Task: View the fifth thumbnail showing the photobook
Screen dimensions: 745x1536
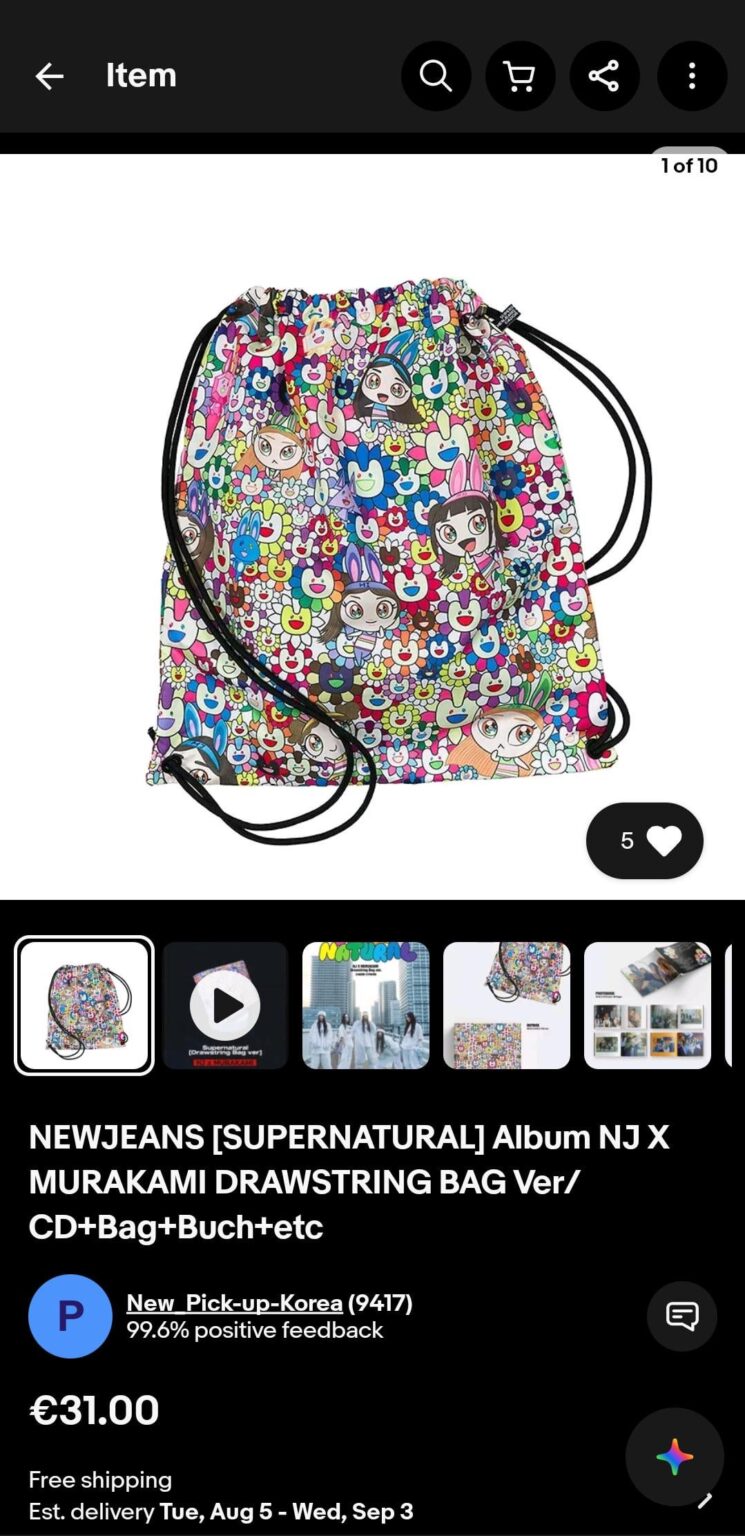Action: (x=647, y=1005)
